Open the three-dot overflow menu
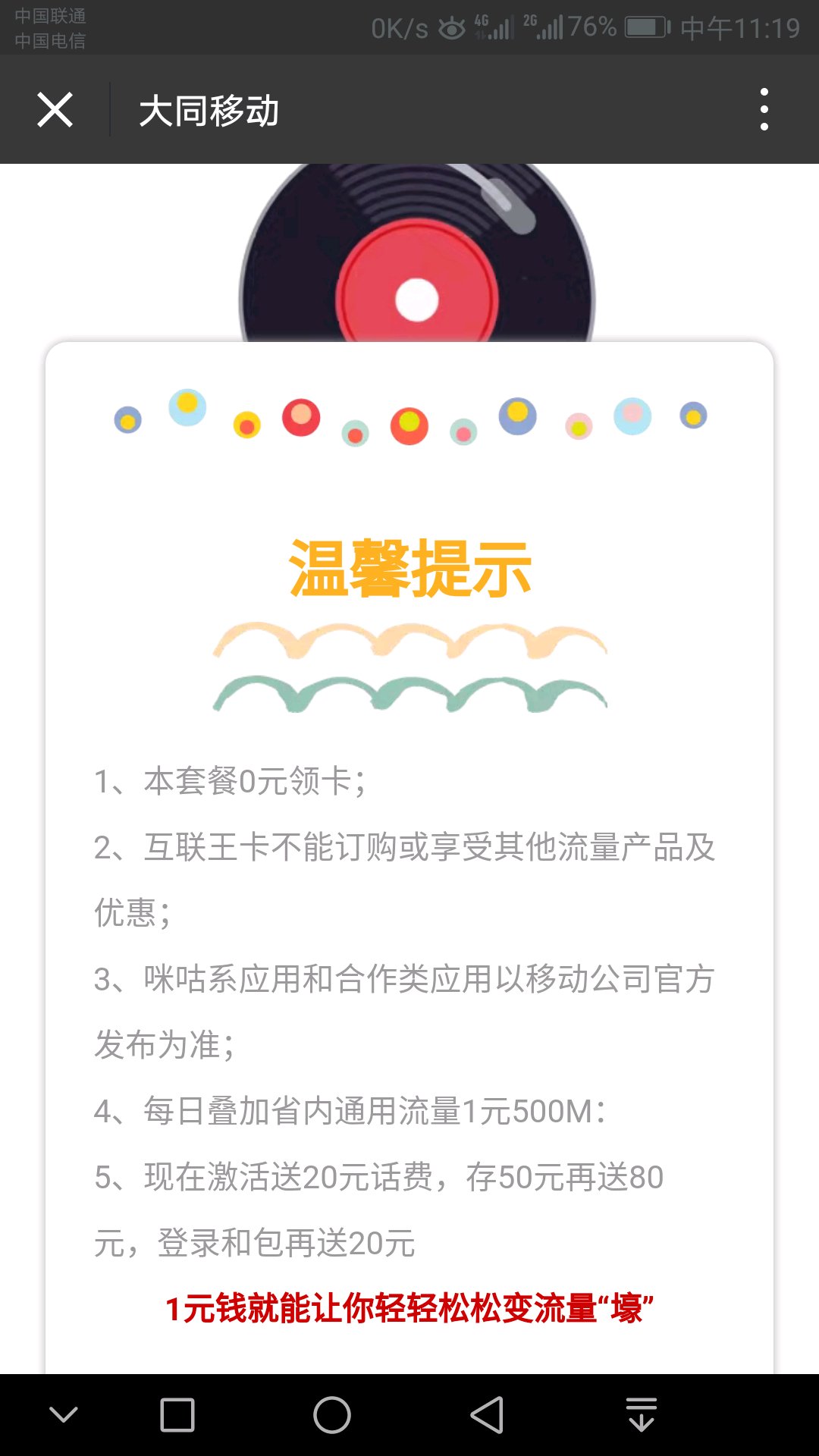The height and width of the screenshot is (1456, 819). click(x=764, y=109)
